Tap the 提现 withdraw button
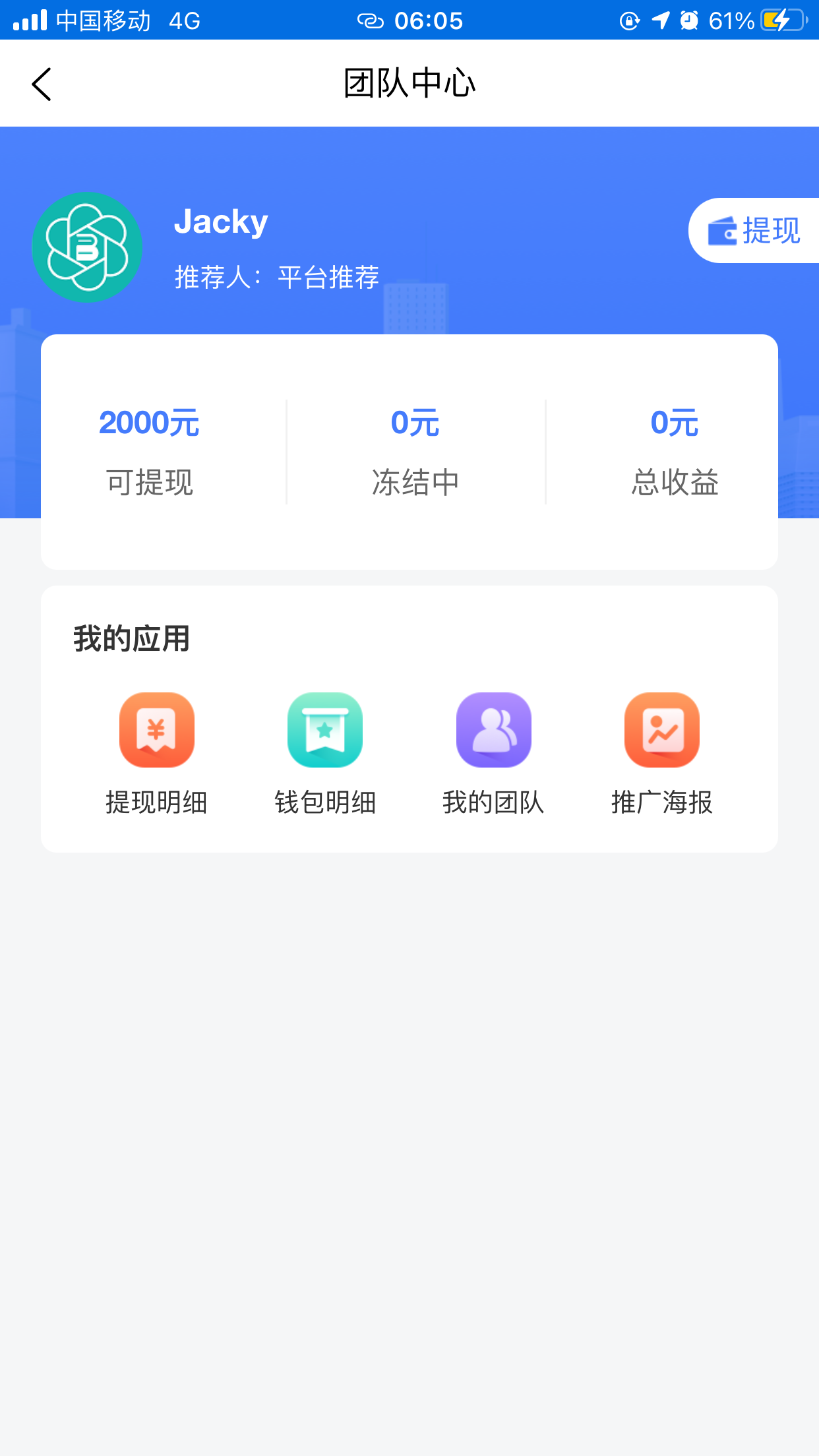The image size is (819, 1456). click(754, 231)
